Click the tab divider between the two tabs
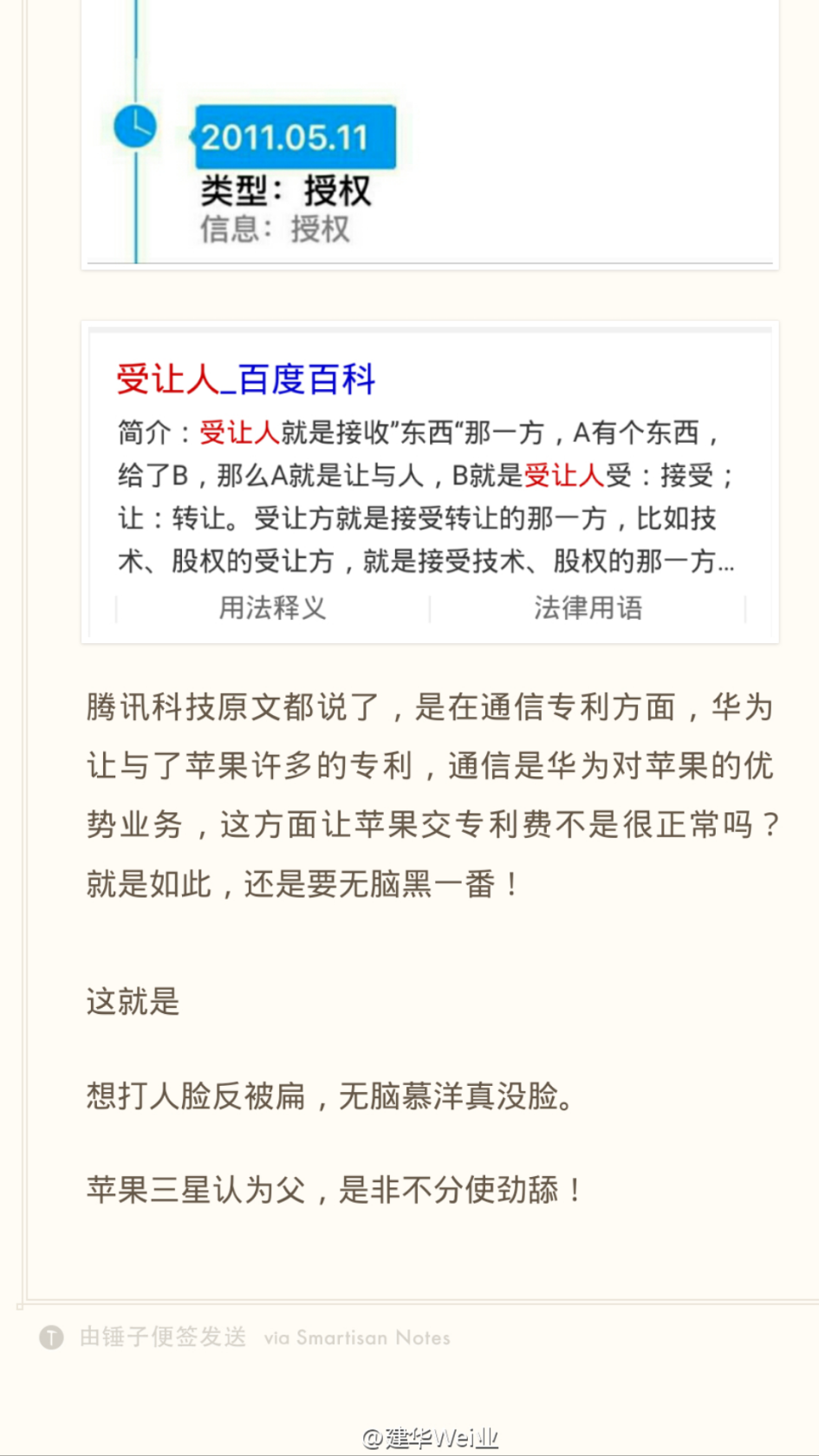Viewport: 819px width, 1456px height. [x=431, y=608]
